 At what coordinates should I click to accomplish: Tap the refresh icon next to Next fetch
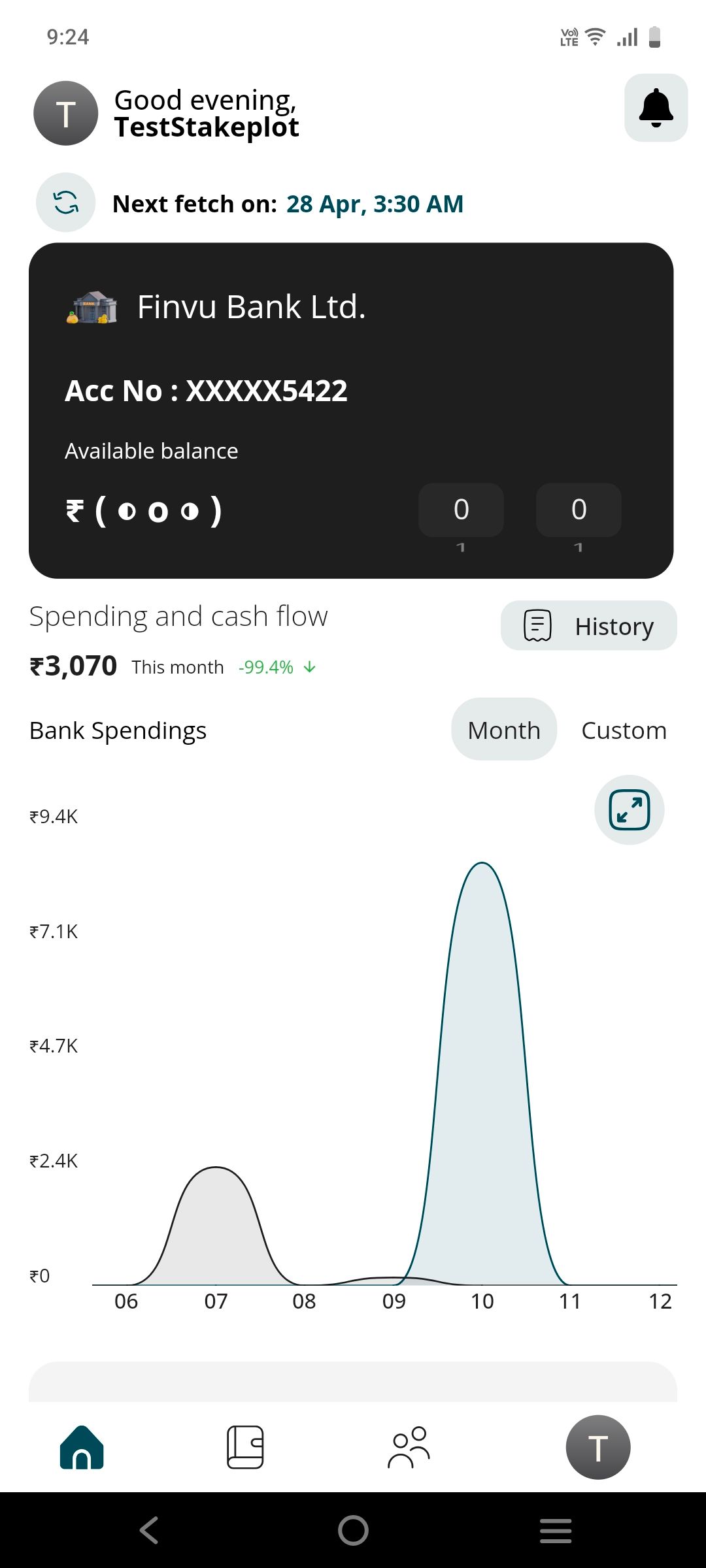point(64,204)
